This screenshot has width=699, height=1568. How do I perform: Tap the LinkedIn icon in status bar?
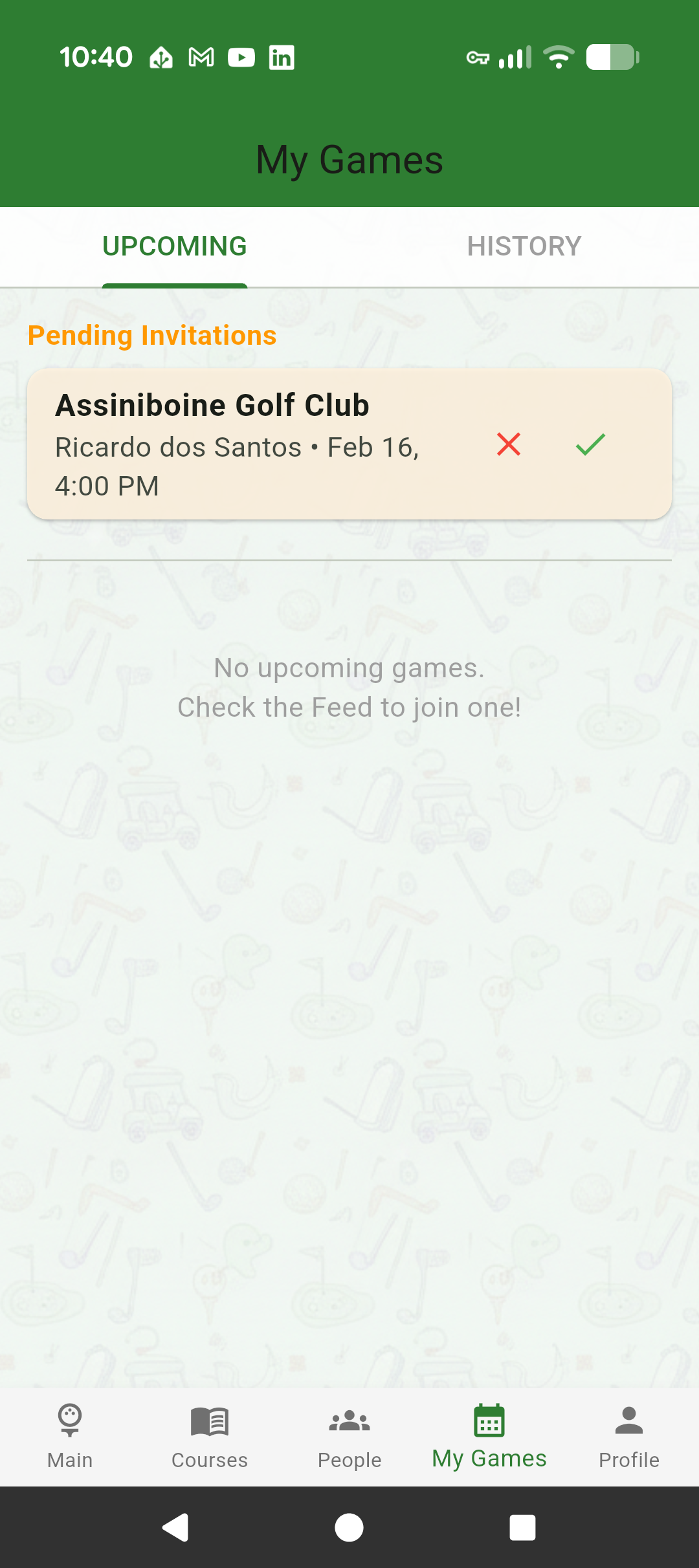pos(282,57)
